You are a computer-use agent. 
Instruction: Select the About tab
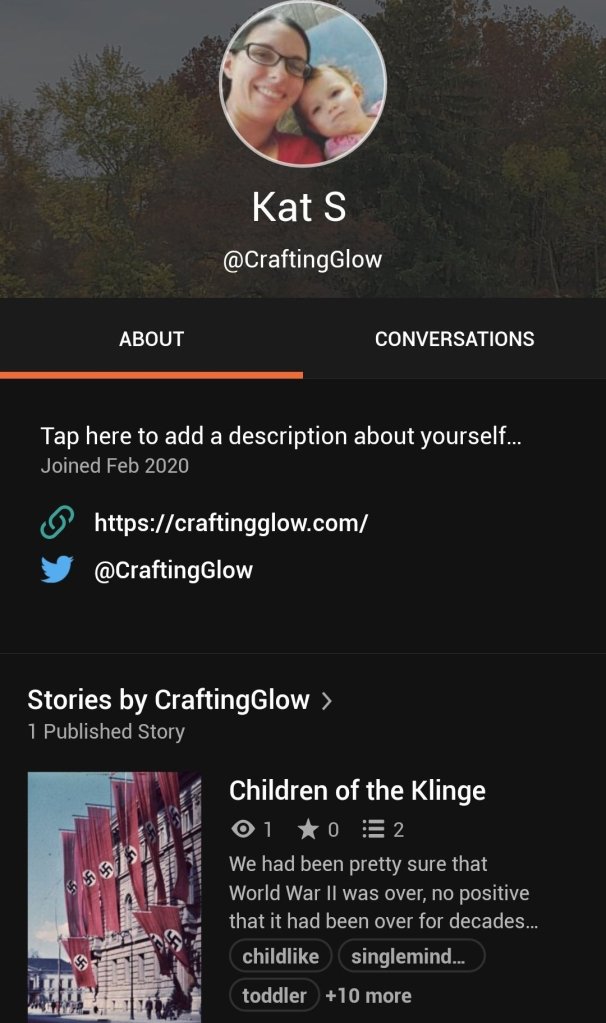tap(151, 339)
